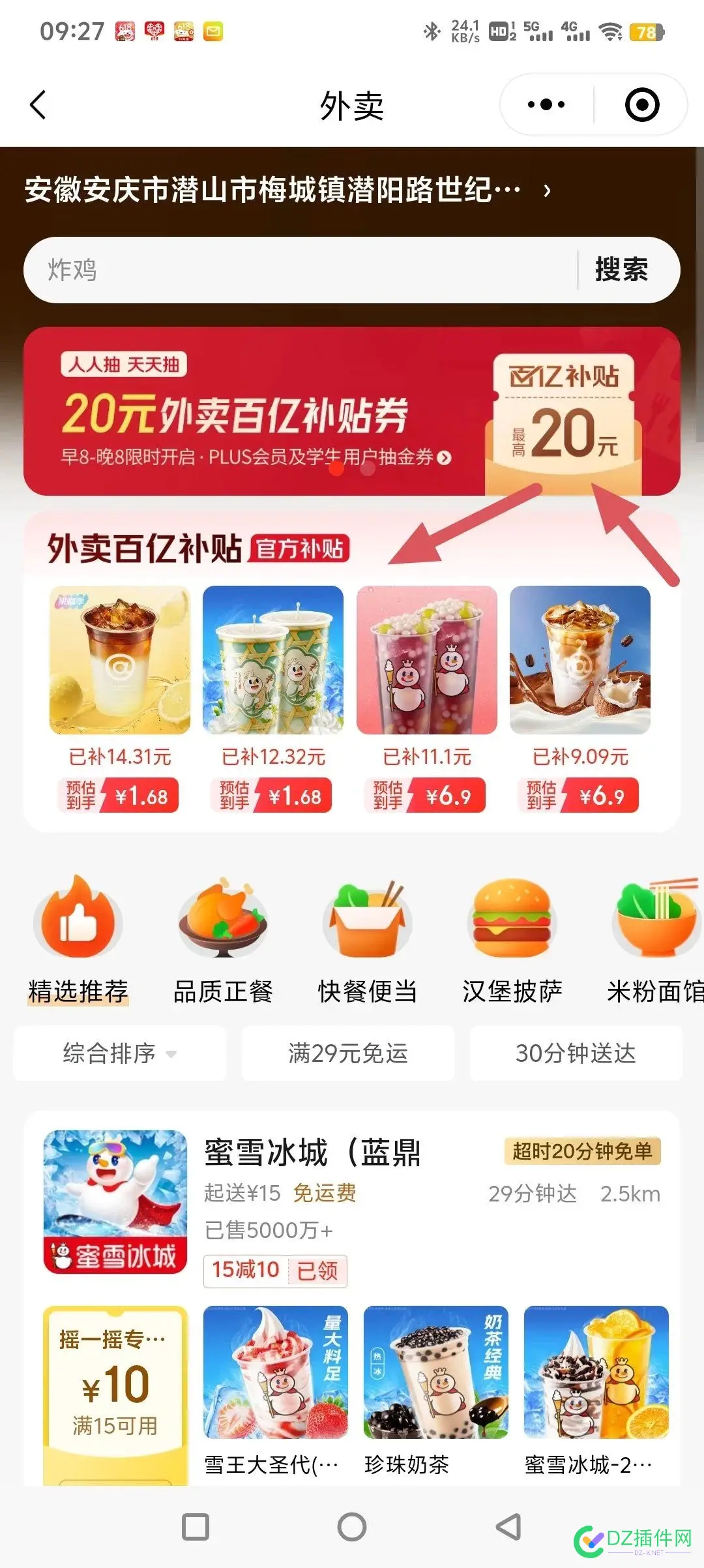This screenshot has width=704, height=1568.
Task: Change the delivery address at the top
Action: click(287, 190)
